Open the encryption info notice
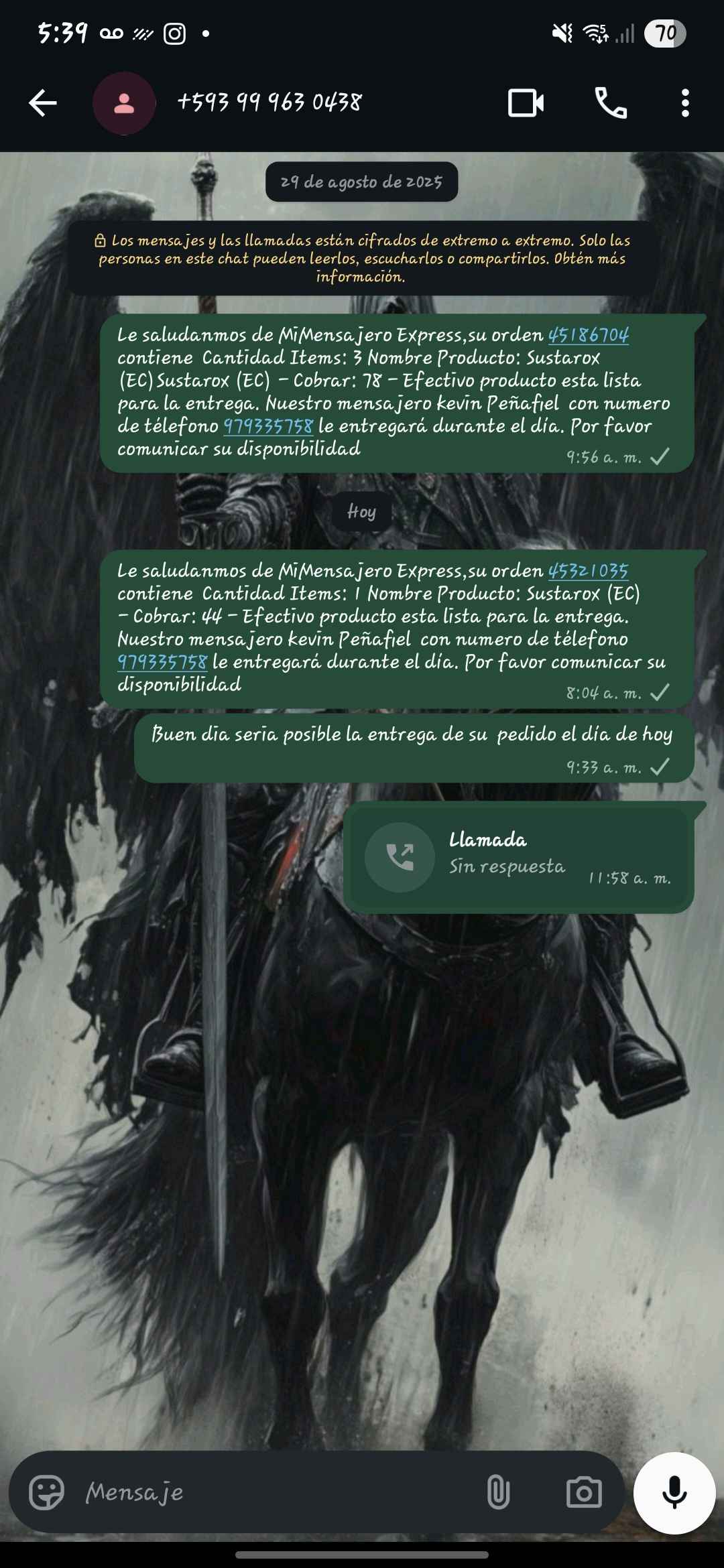 click(362, 259)
